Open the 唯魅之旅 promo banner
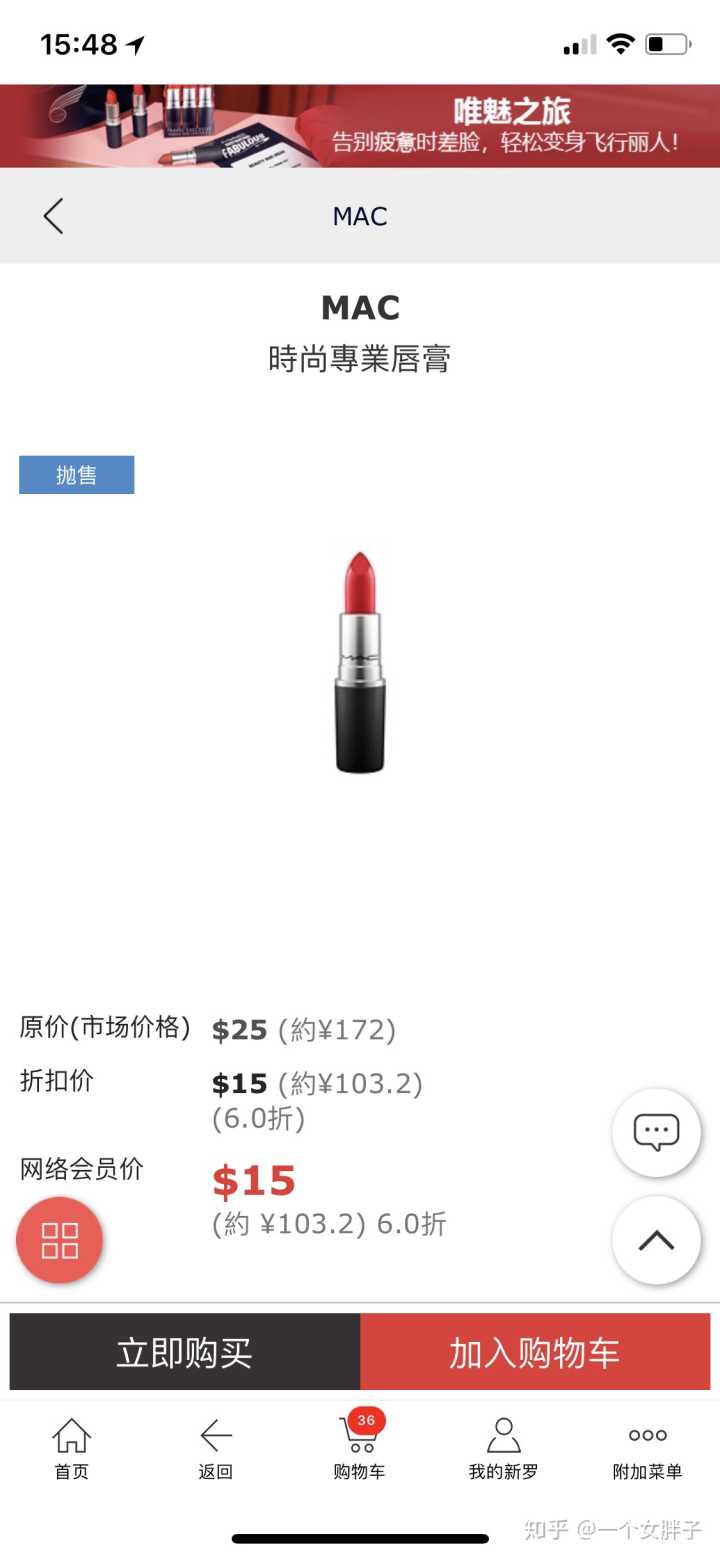 click(360, 126)
